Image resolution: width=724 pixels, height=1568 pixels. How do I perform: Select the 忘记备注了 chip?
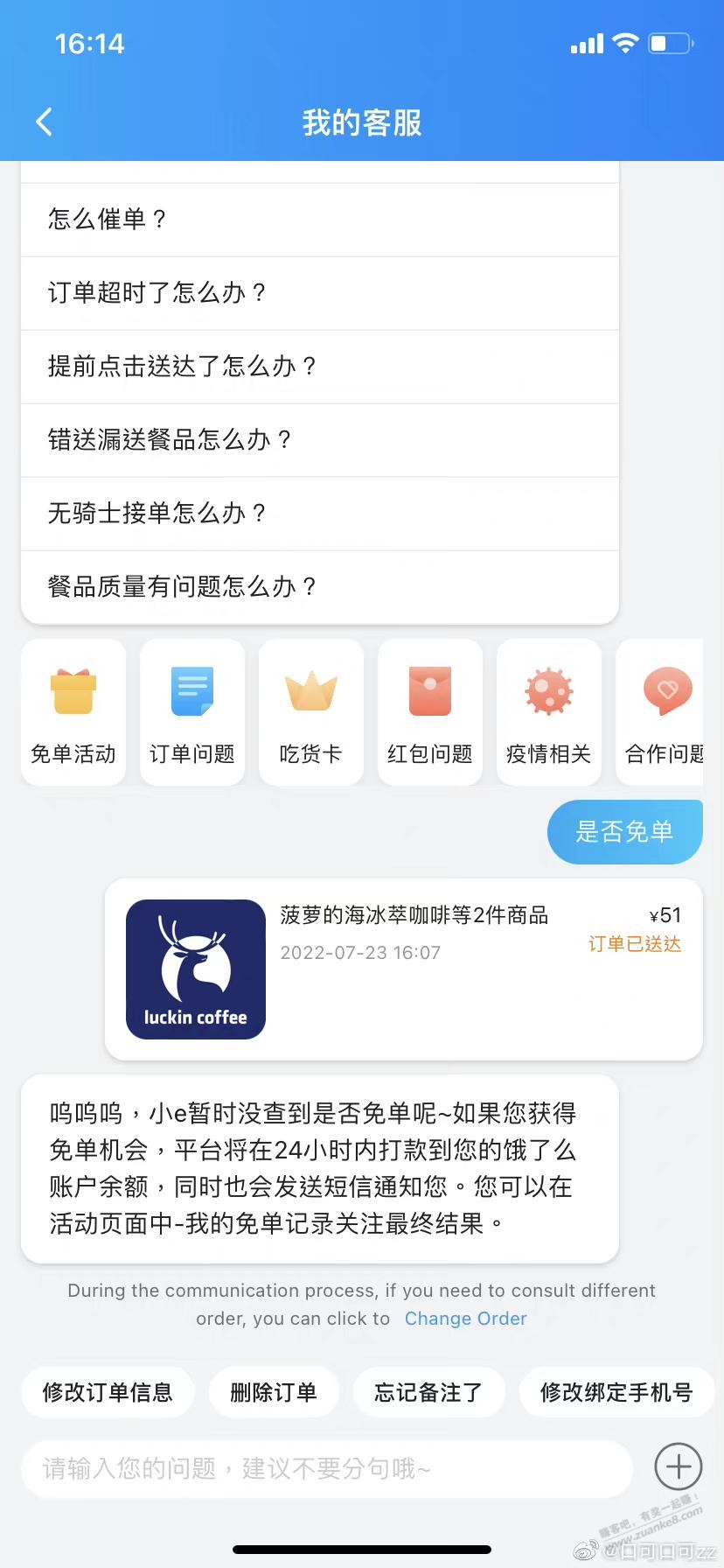pyautogui.click(x=428, y=1392)
